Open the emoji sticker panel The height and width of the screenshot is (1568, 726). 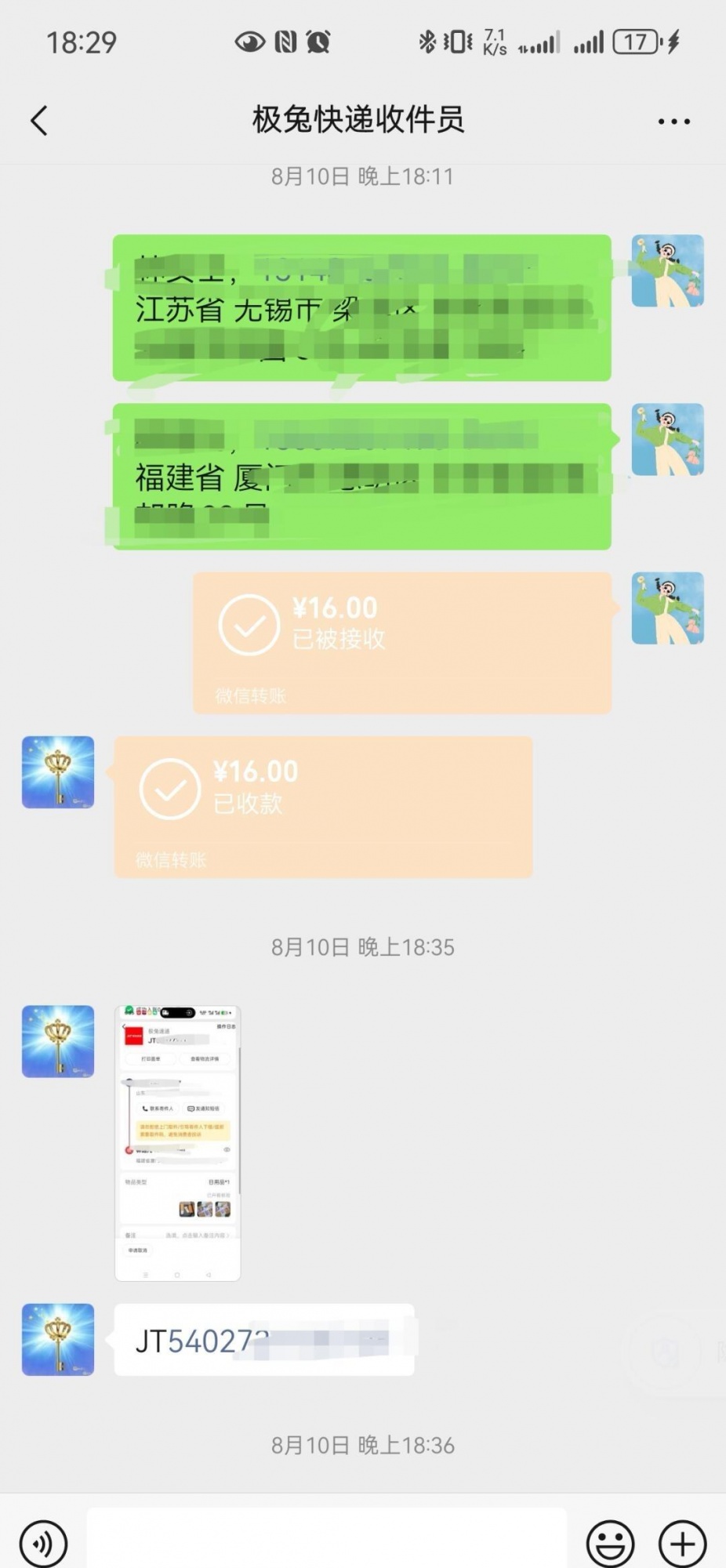coord(610,1543)
